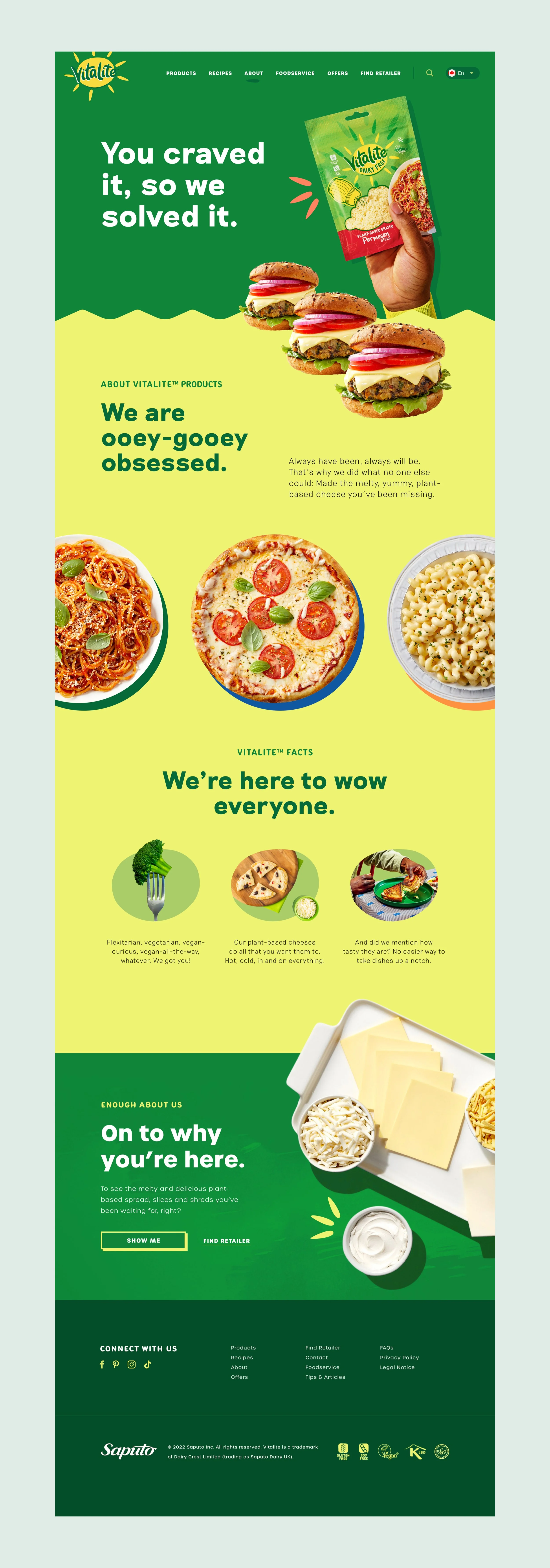Follow the underlined Find Retailer link
Screen dimensions: 550x1568
pos(226,1240)
